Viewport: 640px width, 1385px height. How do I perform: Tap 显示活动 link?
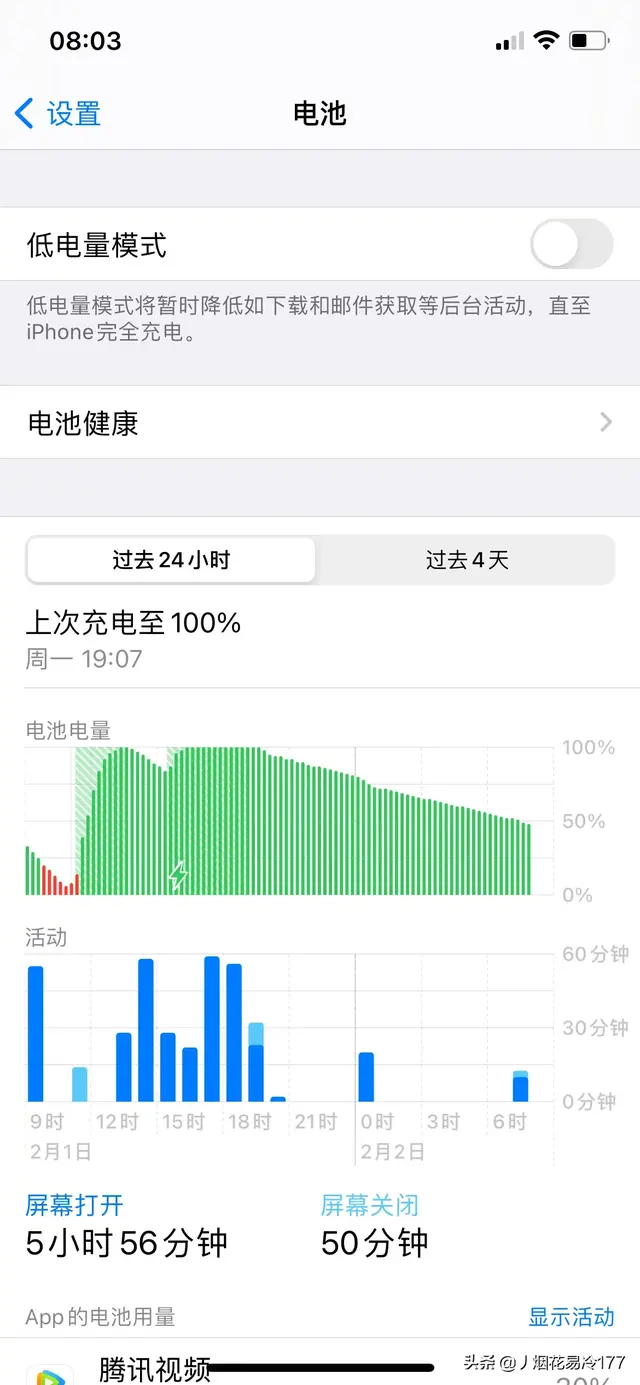(x=571, y=1317)
